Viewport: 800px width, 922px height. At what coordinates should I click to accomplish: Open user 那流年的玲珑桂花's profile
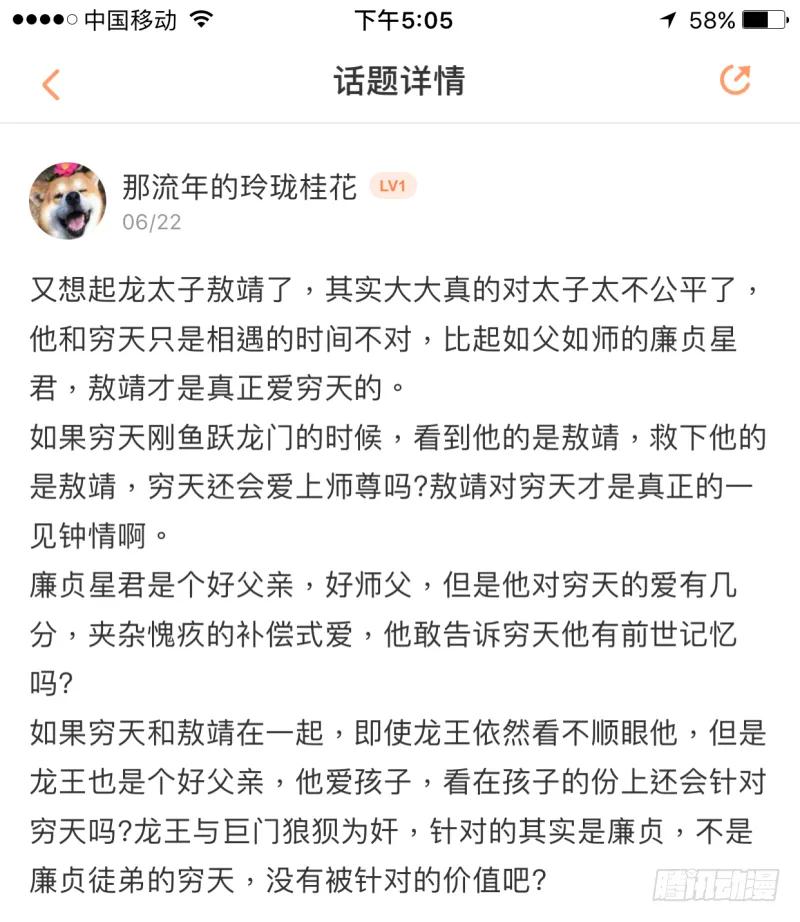tap(239, 187)
